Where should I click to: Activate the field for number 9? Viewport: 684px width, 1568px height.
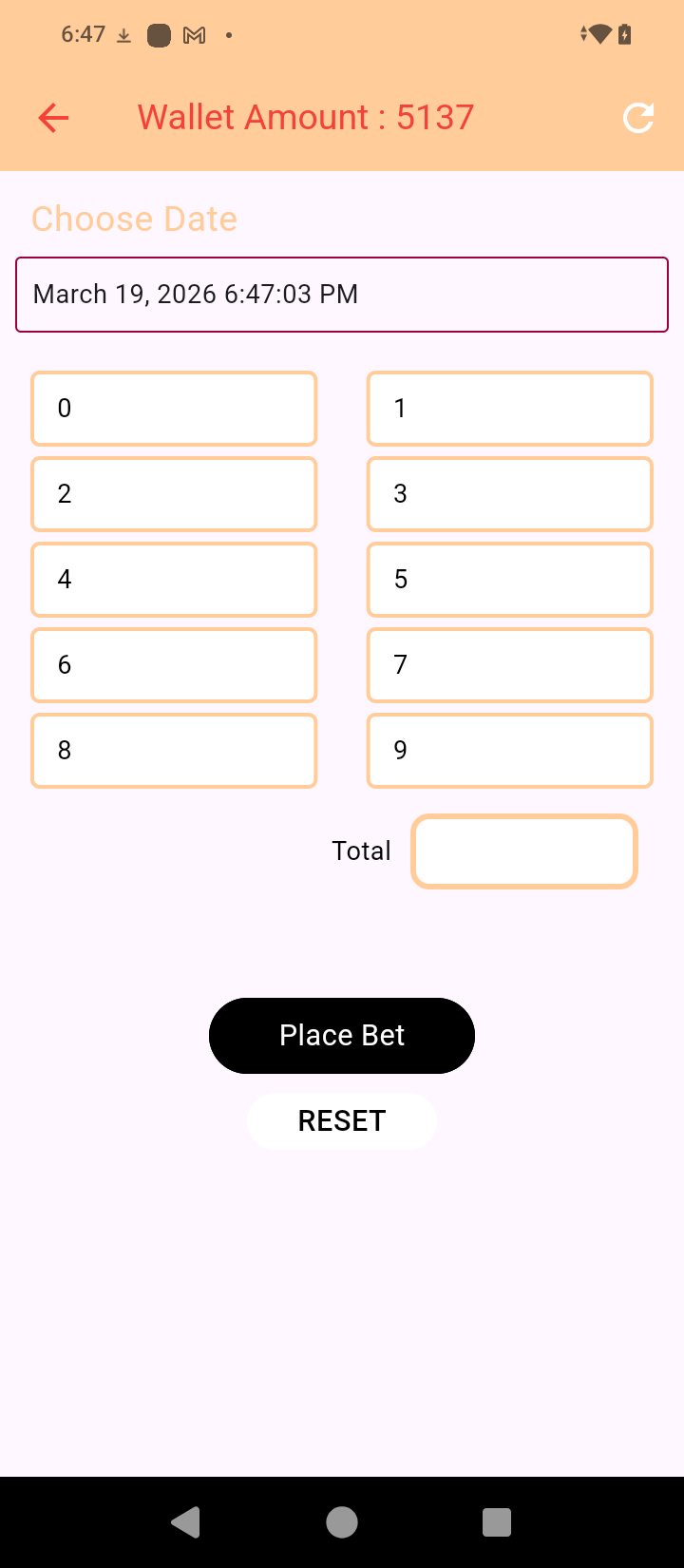point(510,751)
